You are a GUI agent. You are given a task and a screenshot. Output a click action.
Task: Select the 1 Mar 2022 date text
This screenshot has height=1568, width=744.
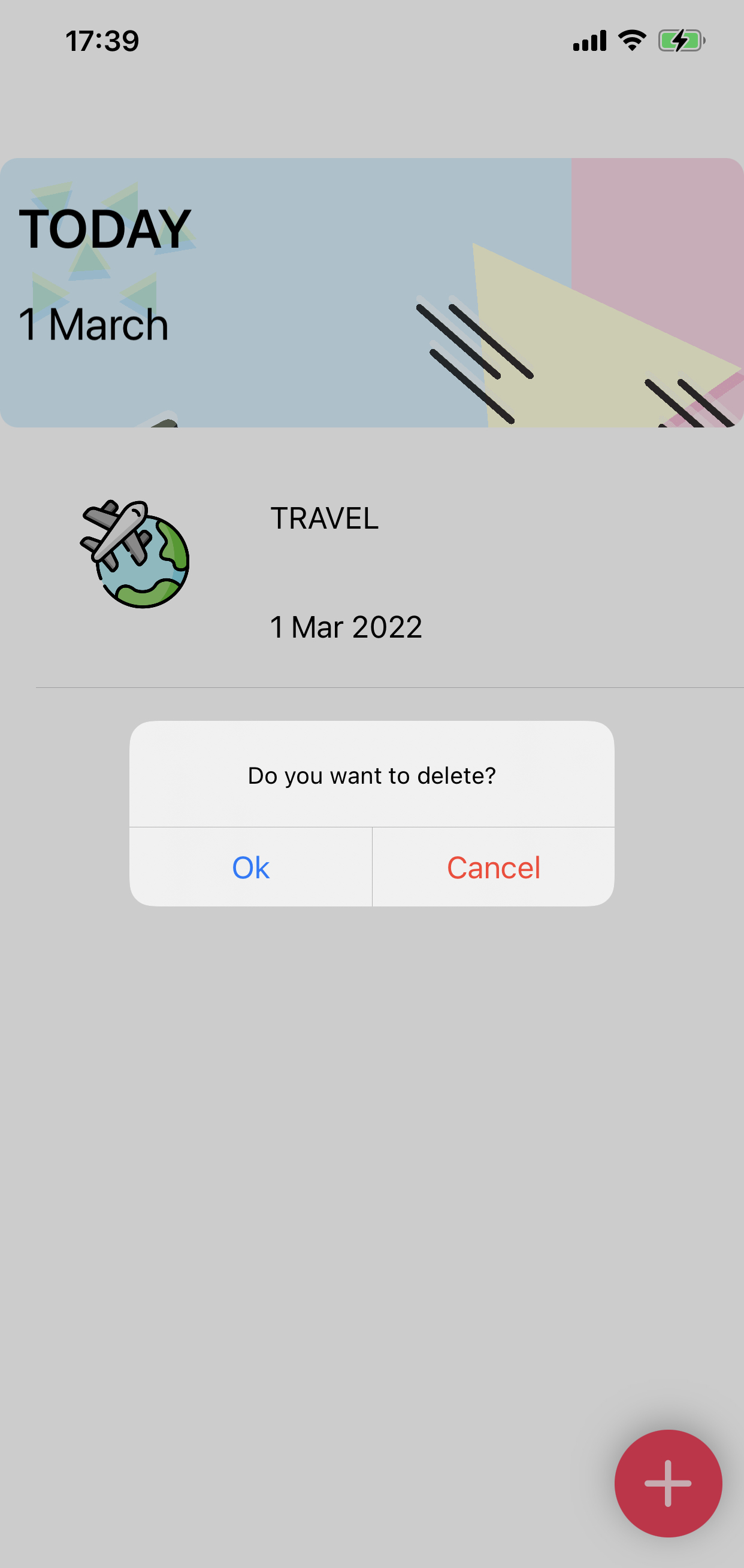pyautogui.click(x=345, y=627)
